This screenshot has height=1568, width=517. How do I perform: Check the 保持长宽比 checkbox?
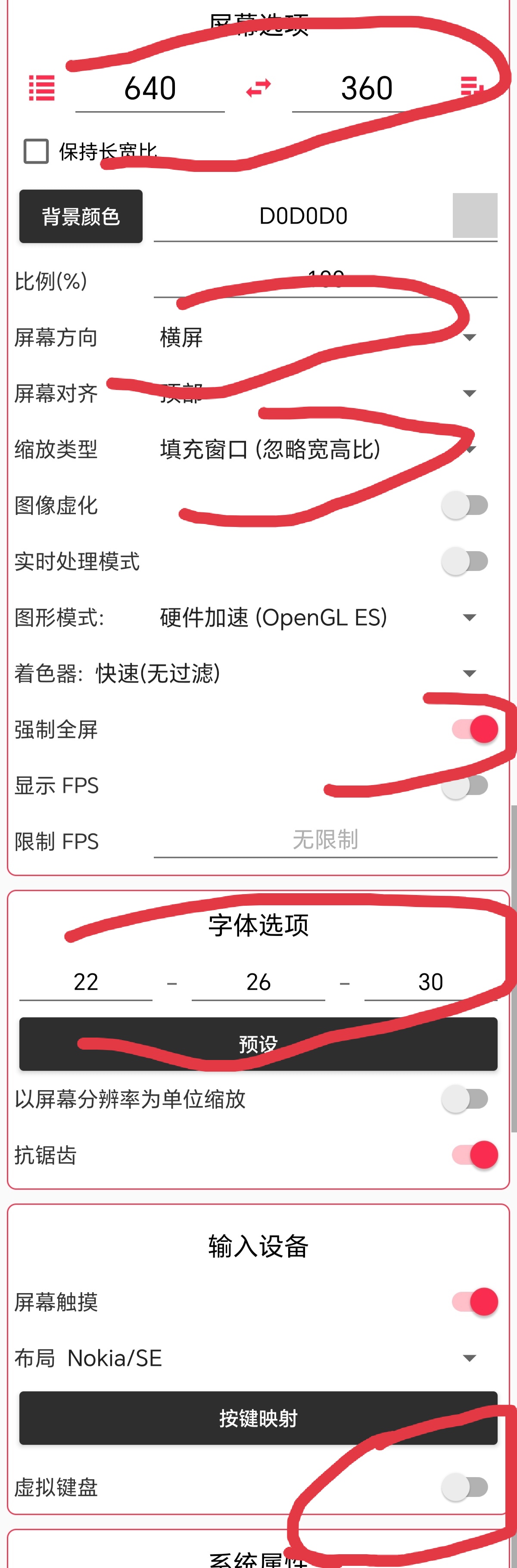[36, 151]
